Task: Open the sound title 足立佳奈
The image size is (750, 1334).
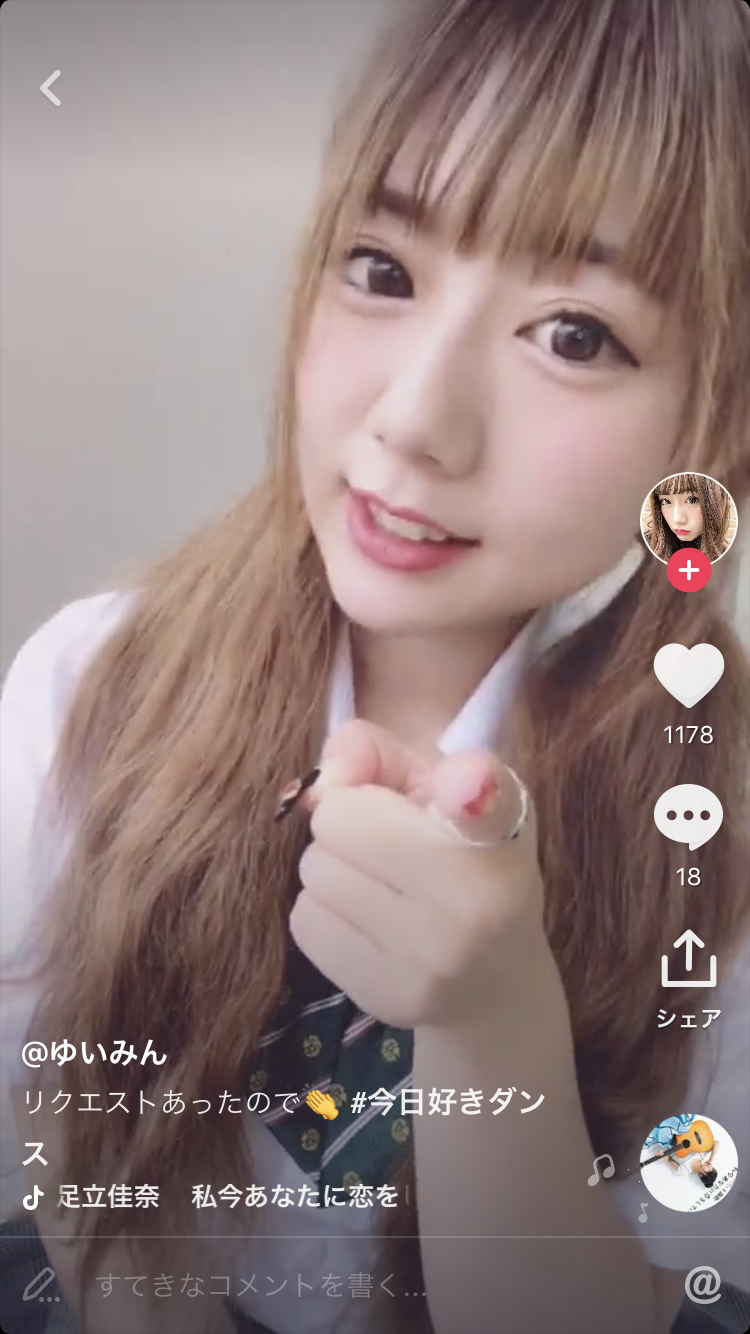Action: tap(108, 1197)
